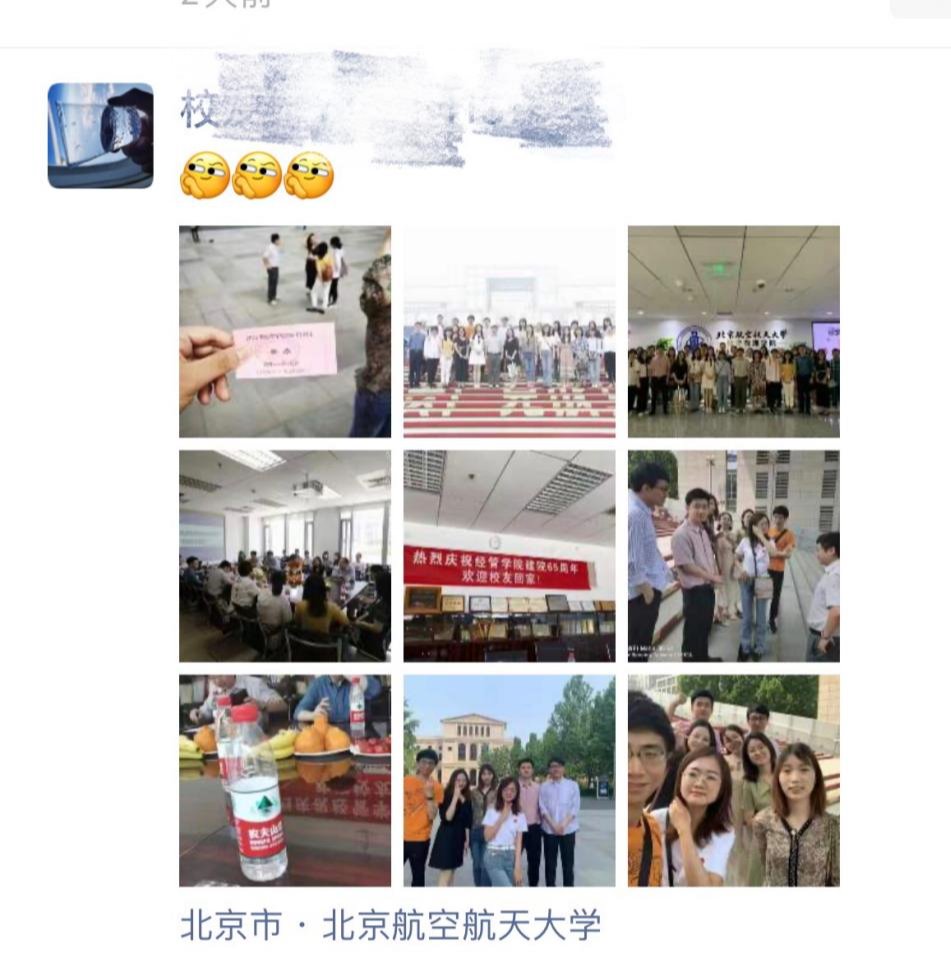Viewport: 951px width, 955px height.
Task: Open location link 北京市 · 北京航空航天大学
Action: pos(390,925)
